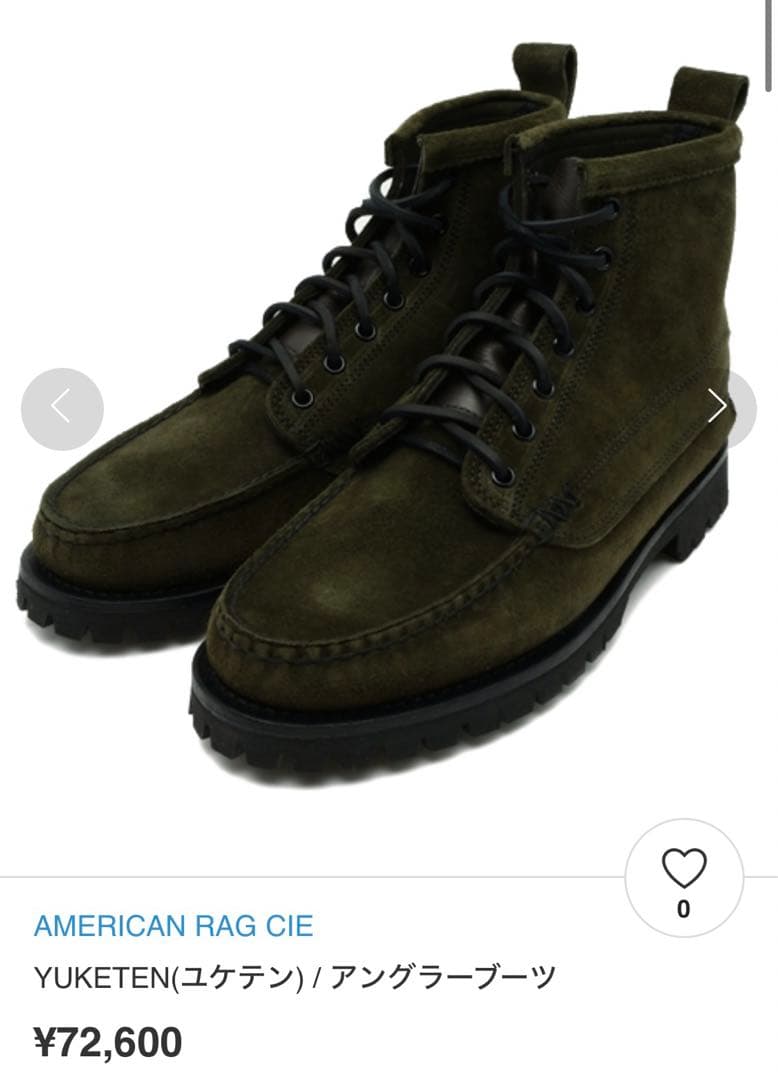Show the next product image
The image size is (778, 1080).
[719, 406]
